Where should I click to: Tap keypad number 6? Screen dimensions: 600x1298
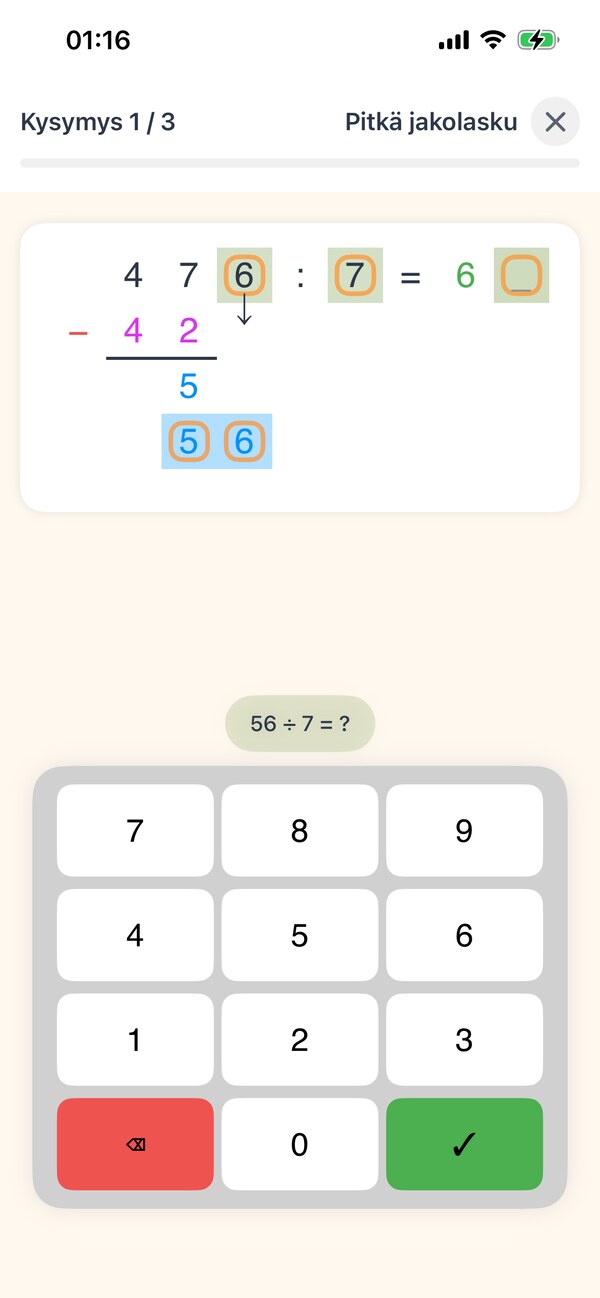(464, 935)
